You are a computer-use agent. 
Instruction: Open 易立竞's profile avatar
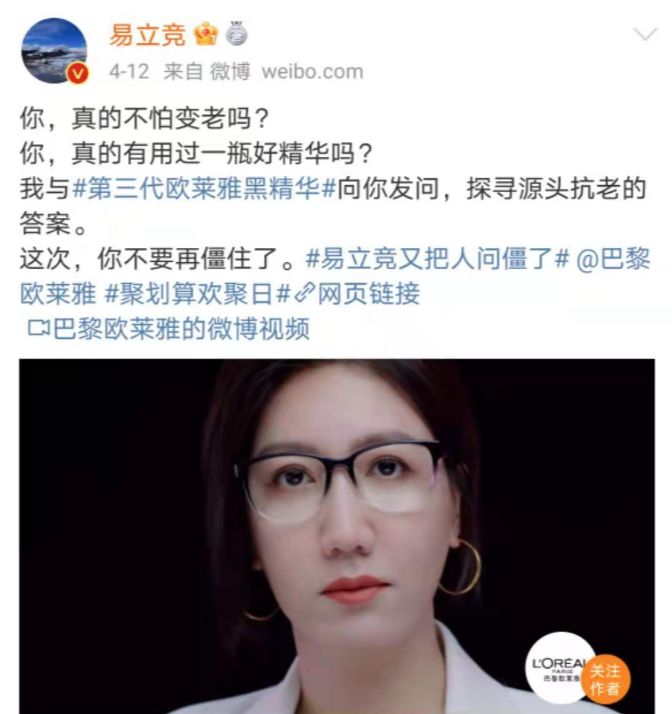point(54,50)
